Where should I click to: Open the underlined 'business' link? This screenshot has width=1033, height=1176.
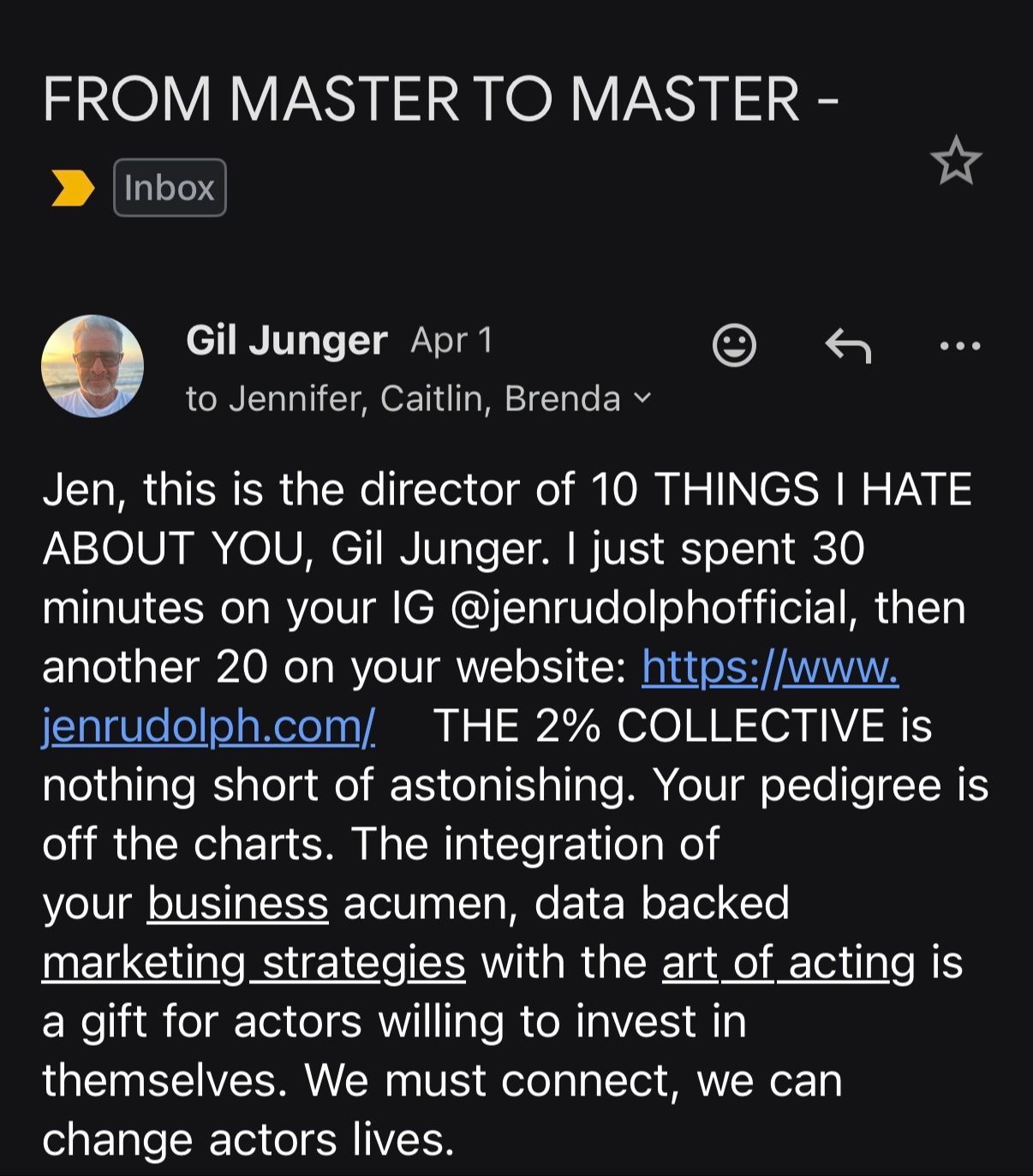coord(238,904)
